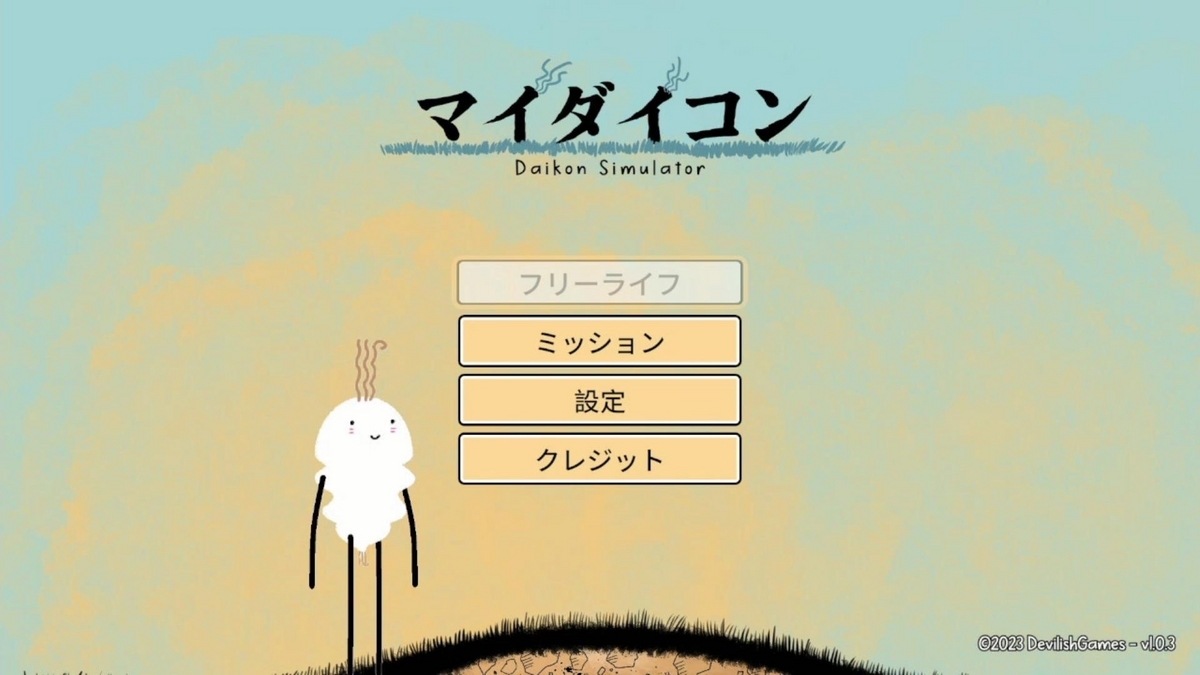Viewport: 1200px width, 675px height.
Task: View the クレジット credits
Action: 600,460
